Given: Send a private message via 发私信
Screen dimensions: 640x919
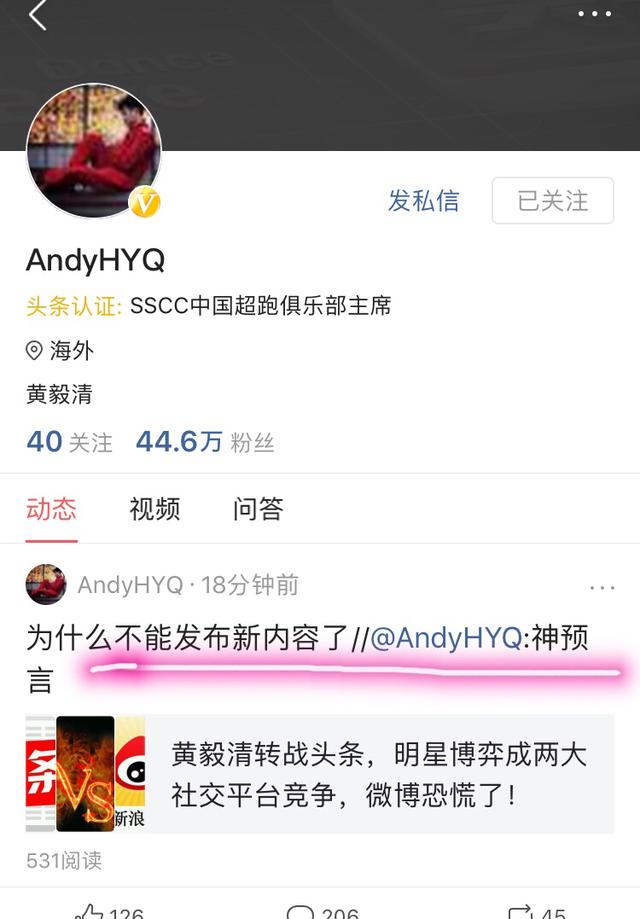Looking at the screenshot, I should pos(423,200).
